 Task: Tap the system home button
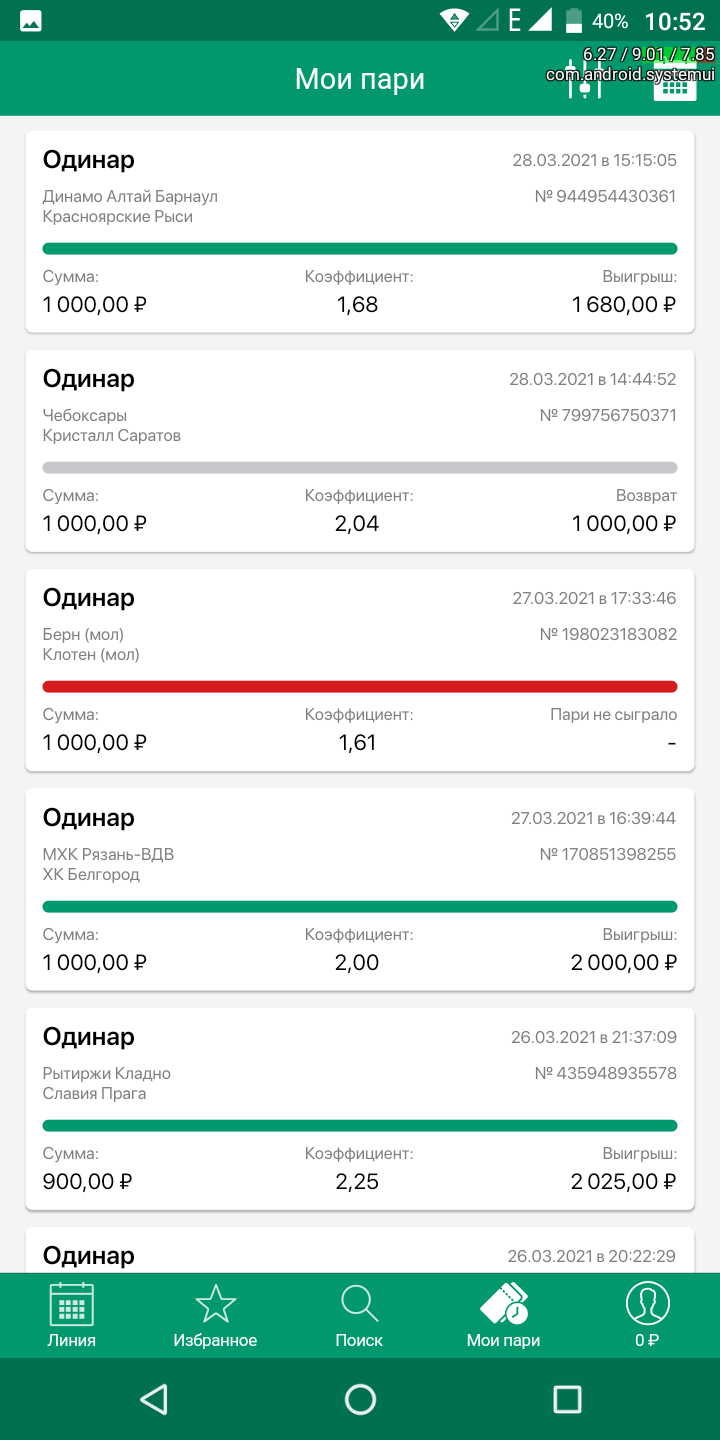(x=360, y=1399)
